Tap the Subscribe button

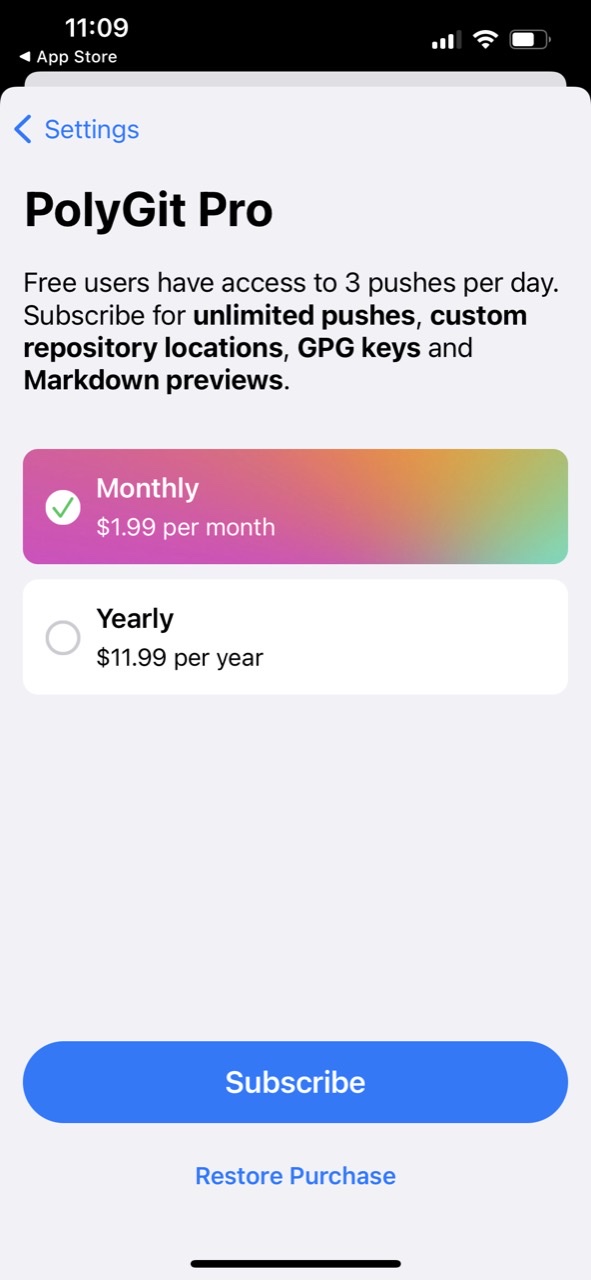point(295,1082)
